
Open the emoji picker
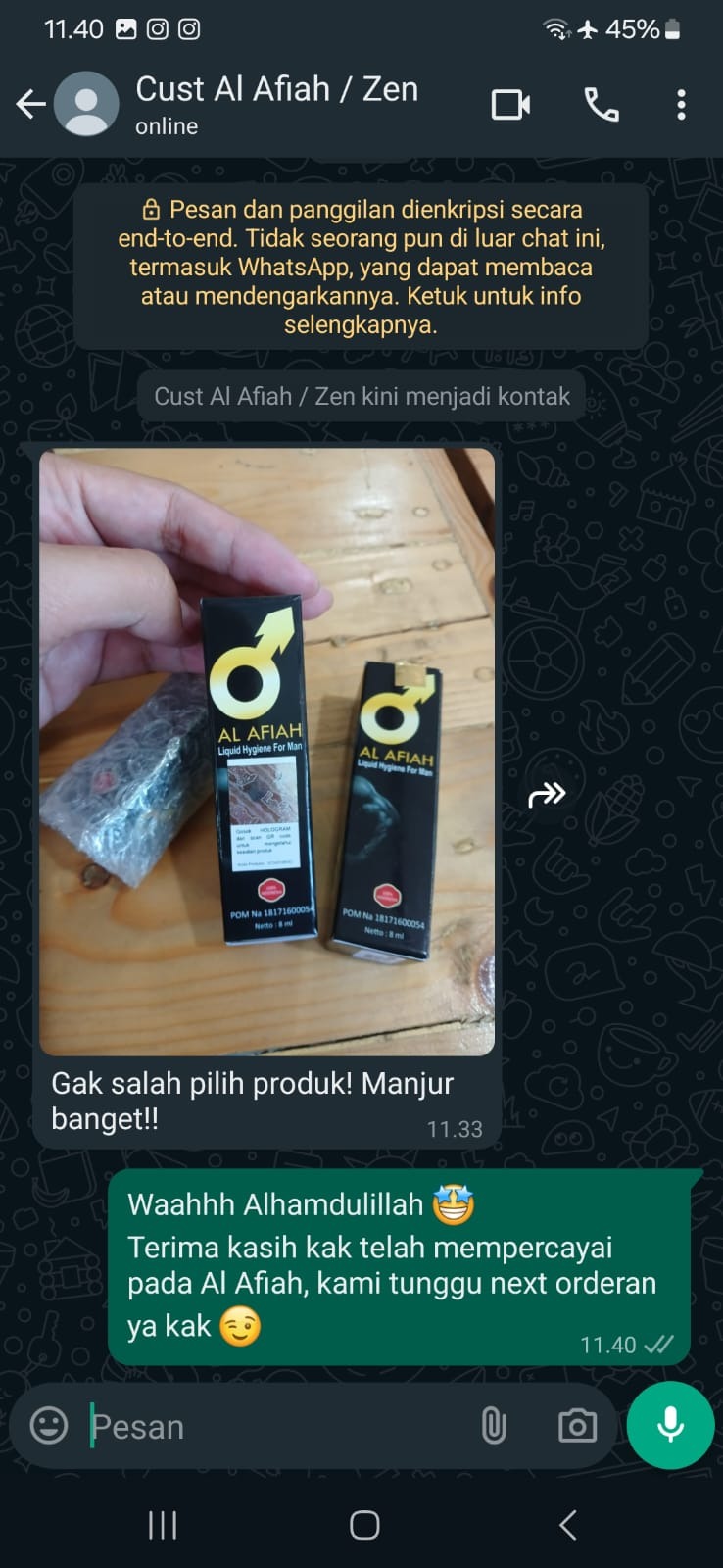pyautogui.click(x=49, y=1426)
